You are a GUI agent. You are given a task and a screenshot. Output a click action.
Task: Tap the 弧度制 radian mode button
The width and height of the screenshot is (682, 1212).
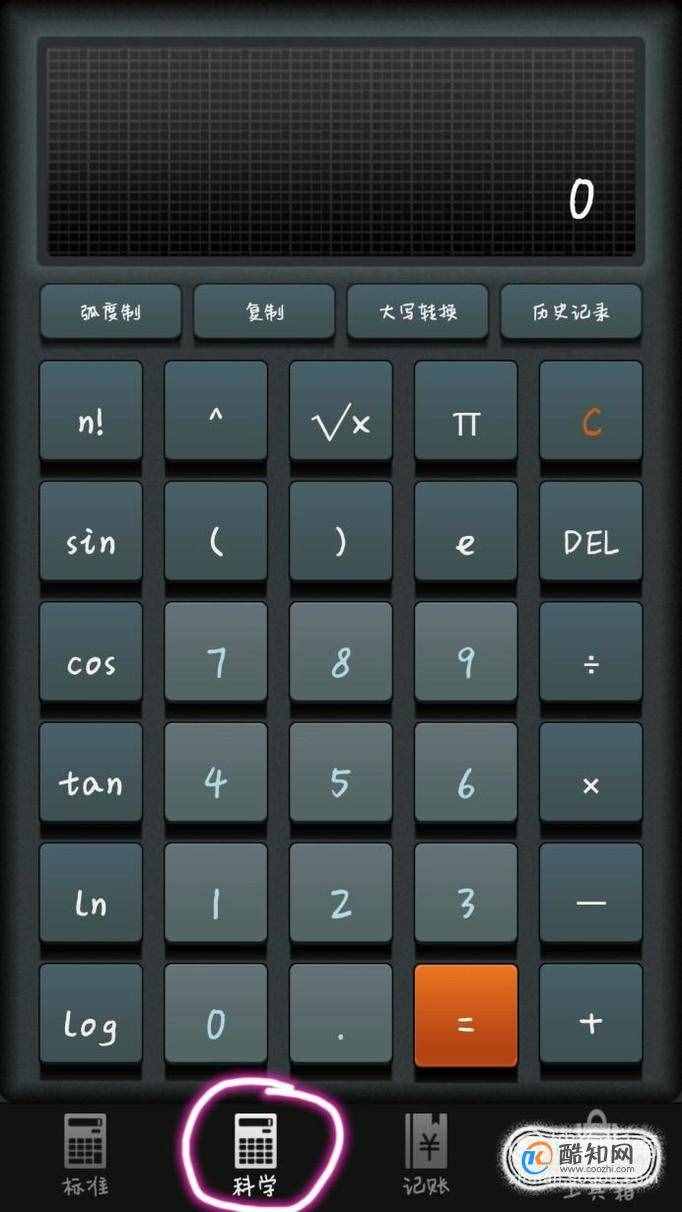point(111,312)
